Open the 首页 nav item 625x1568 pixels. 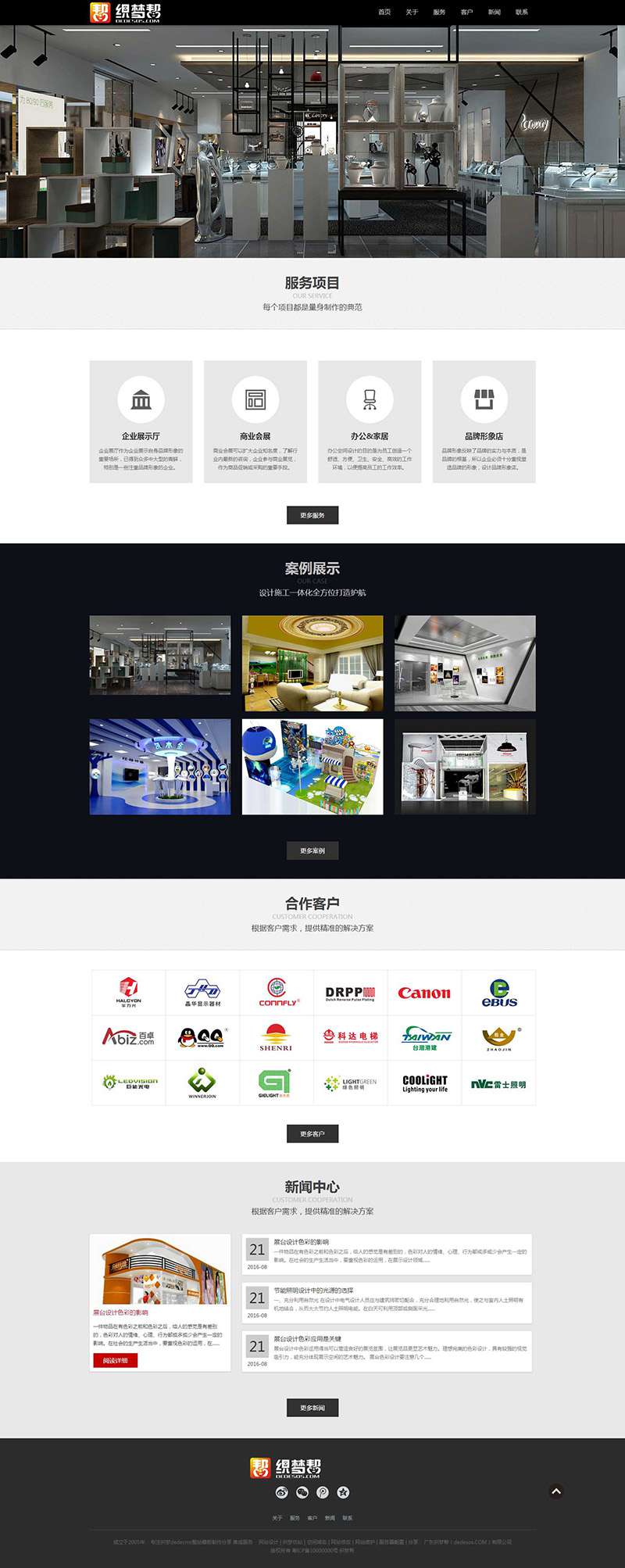pyautogui.click(x=384, y=12)
